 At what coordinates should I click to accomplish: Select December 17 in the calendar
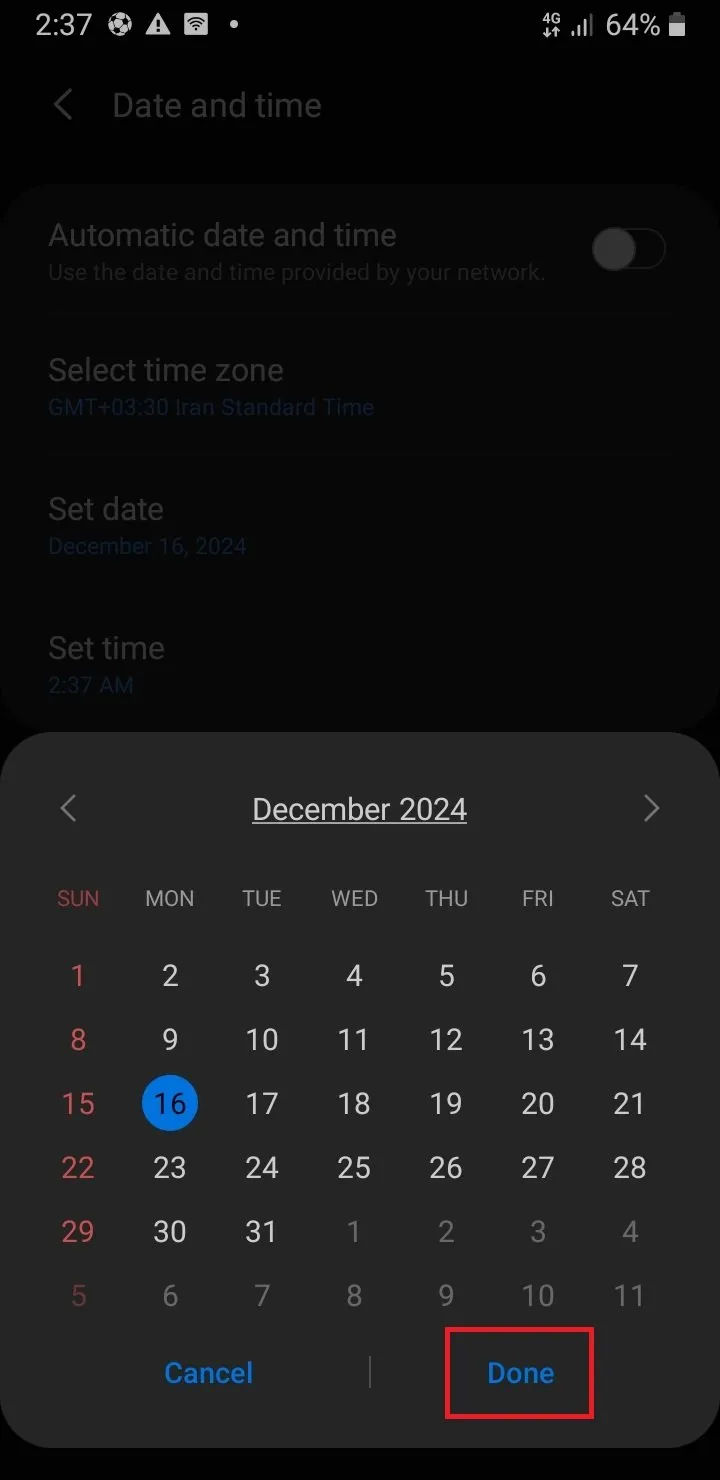point(262,1104)
